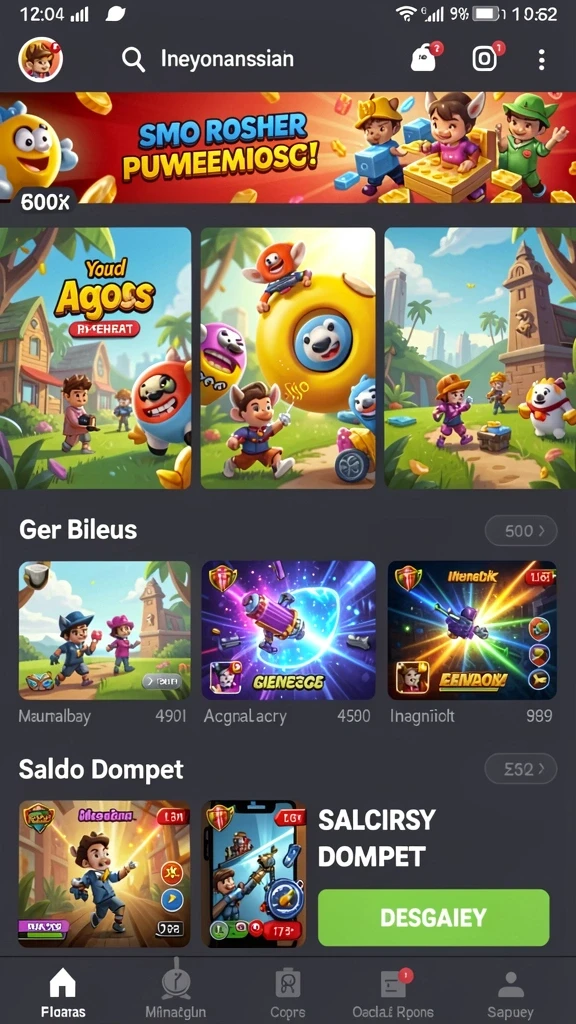Open the top promotional banner
576x1024 pixels.
(288, 148)
